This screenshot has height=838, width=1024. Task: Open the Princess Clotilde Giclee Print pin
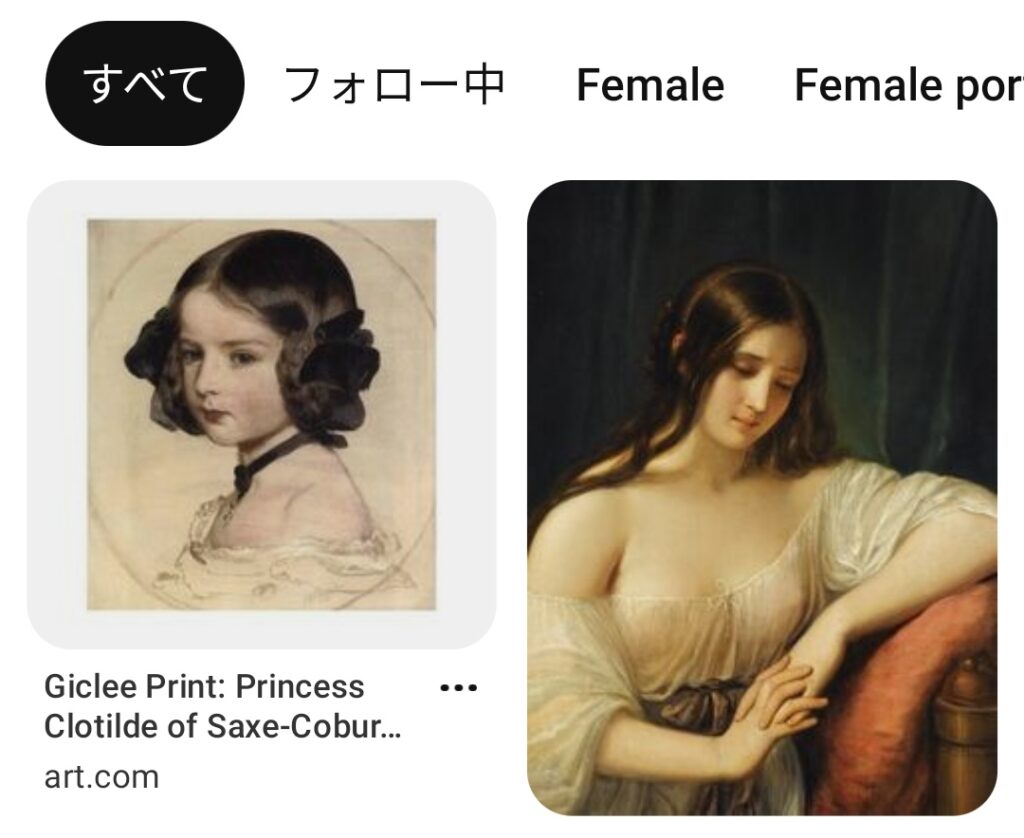261,414
